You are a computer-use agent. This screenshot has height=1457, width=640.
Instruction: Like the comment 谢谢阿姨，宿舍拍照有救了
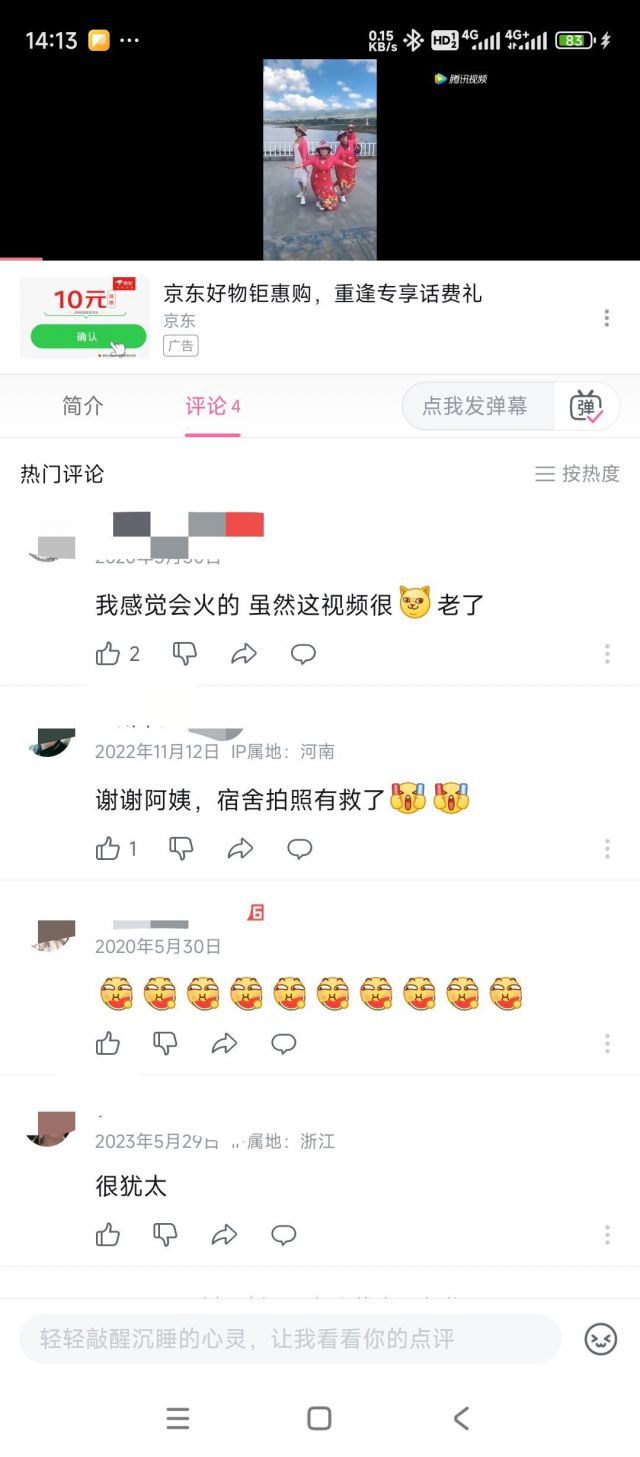pos(108,849)
